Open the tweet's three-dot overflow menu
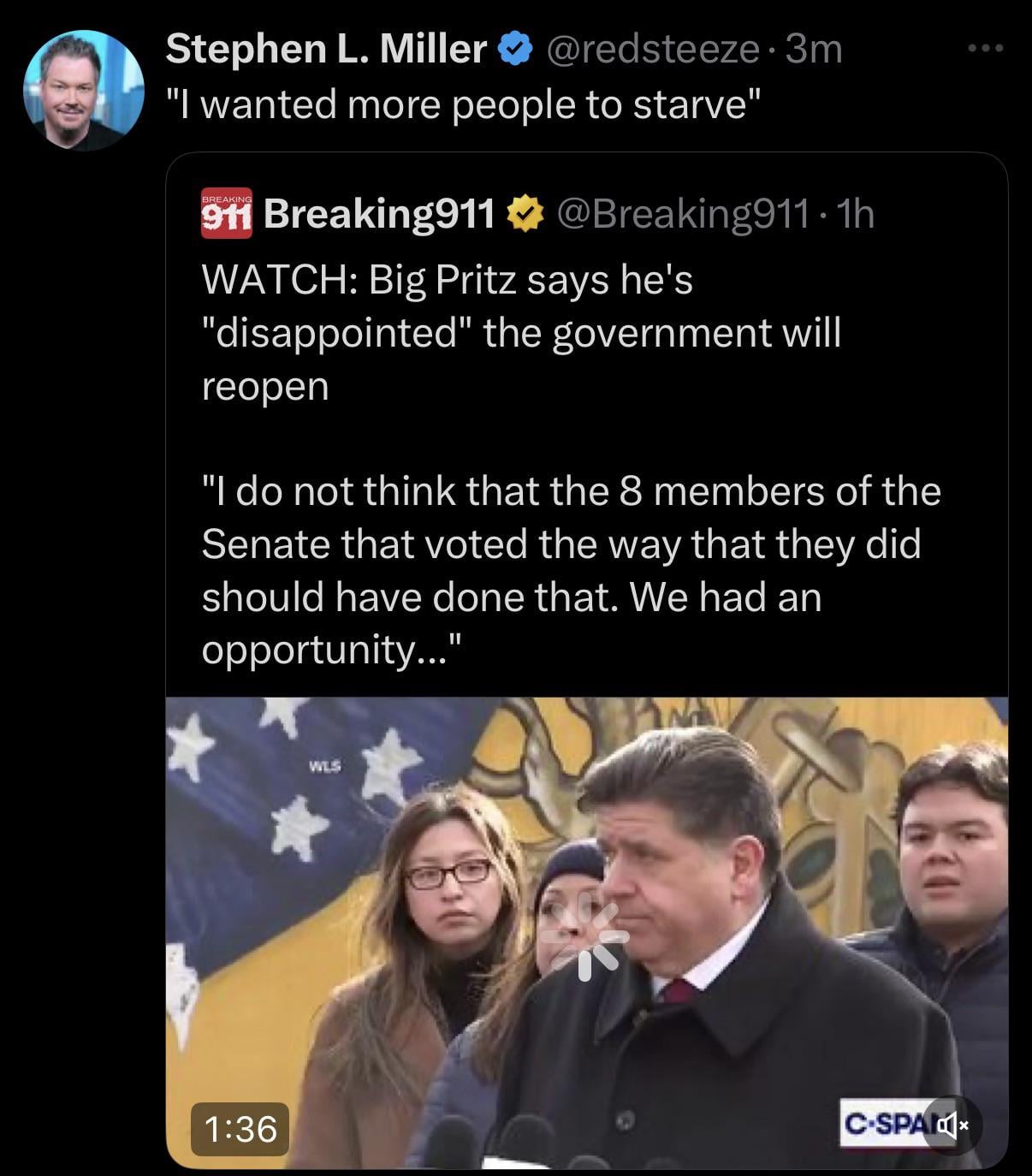 coord(985,49)
